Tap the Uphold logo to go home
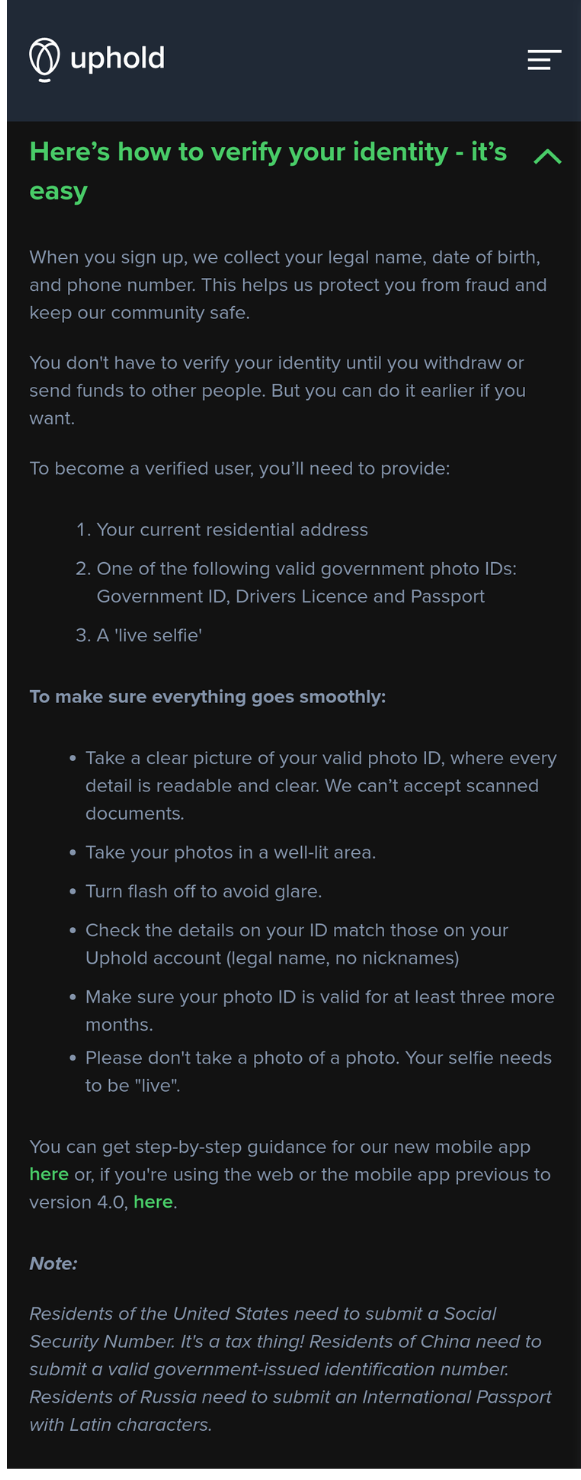This screenshot has width=581, height=1480. [x=97, y=59]
